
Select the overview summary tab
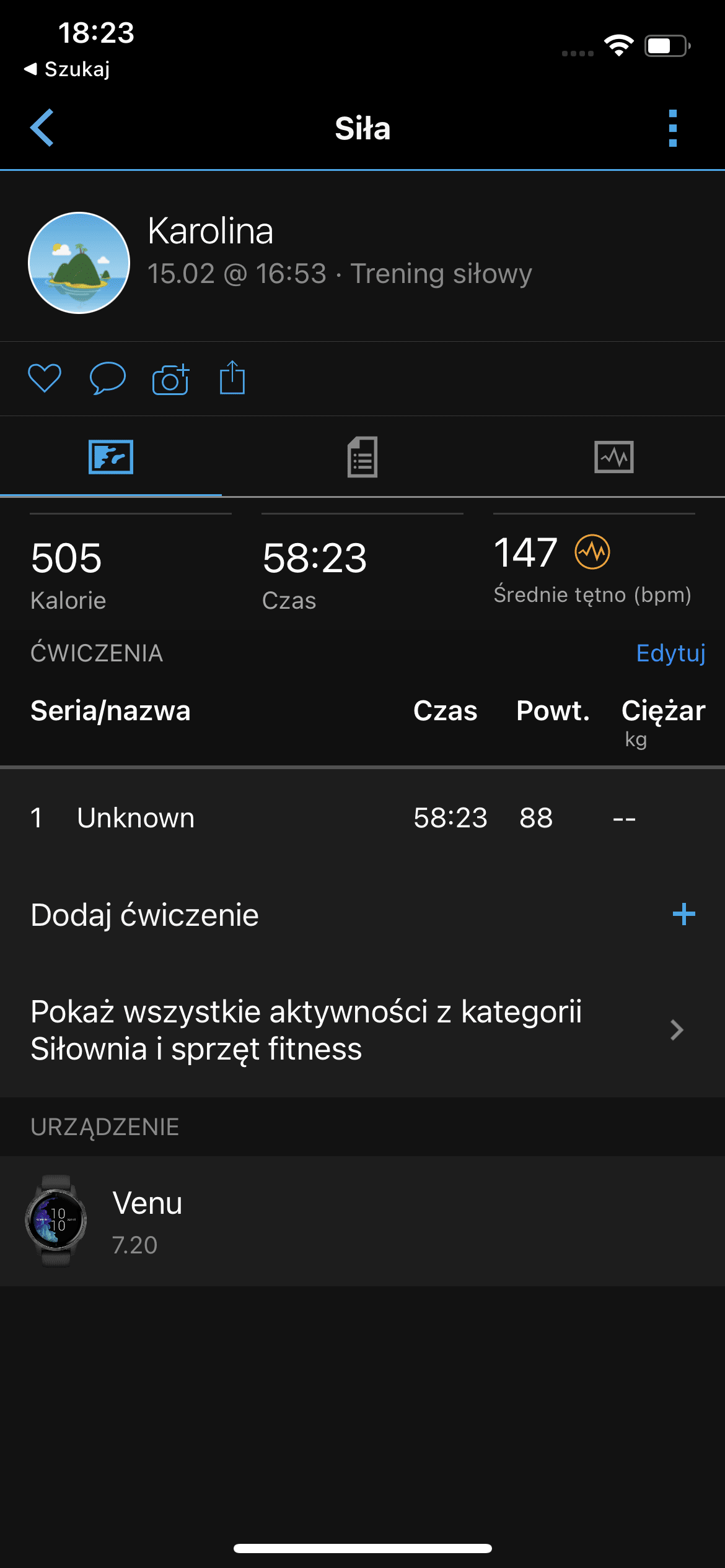(x=111, y=457)
